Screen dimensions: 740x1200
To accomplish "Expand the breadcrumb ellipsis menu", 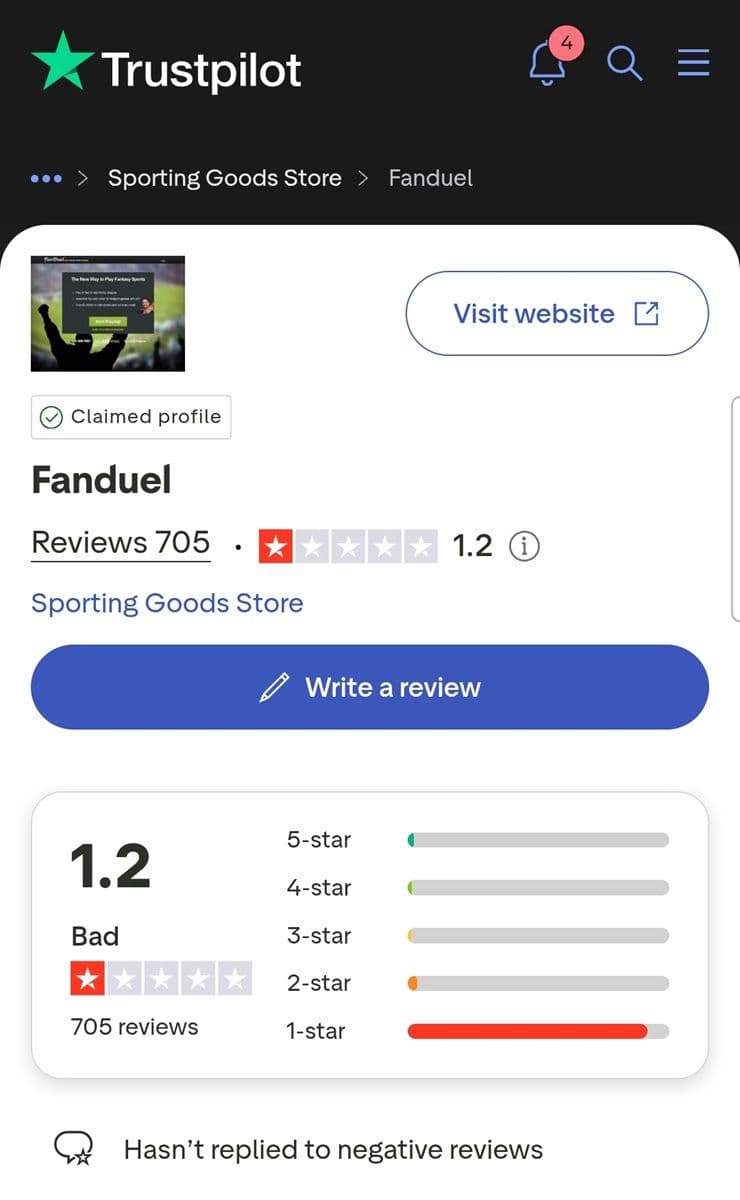I will coord(46,177).
